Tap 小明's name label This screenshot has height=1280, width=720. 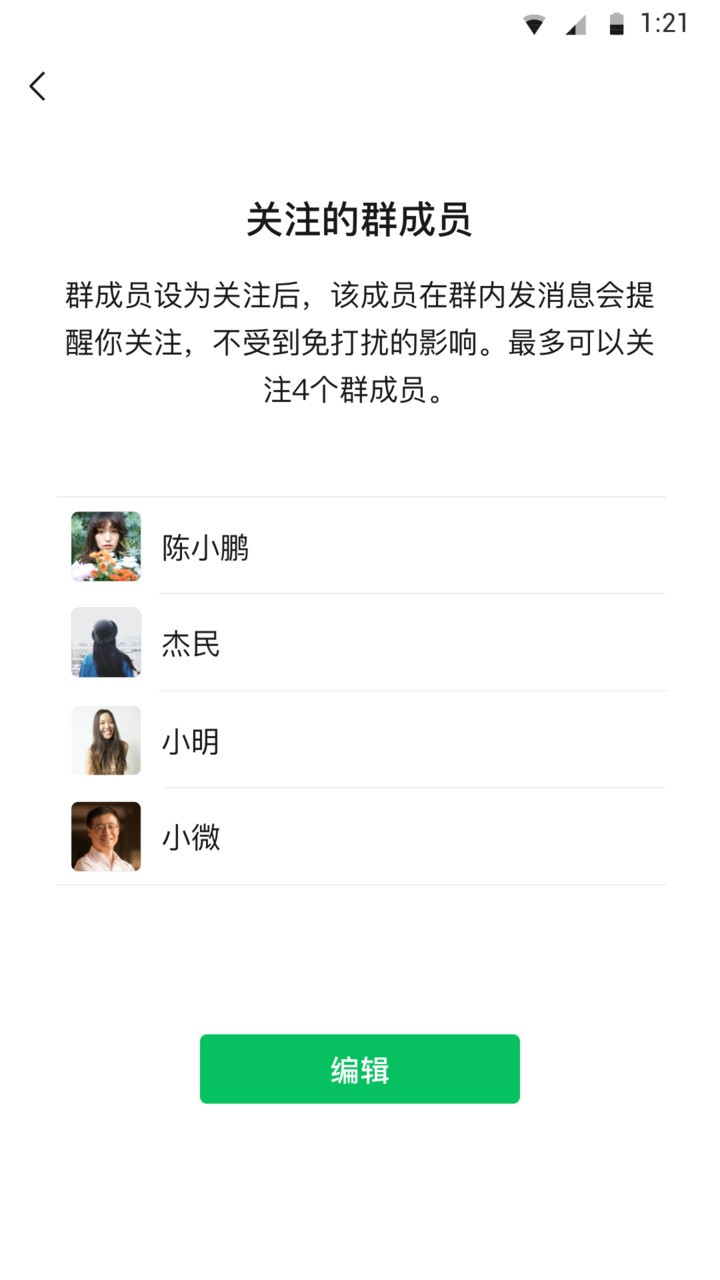click(190, 740)
